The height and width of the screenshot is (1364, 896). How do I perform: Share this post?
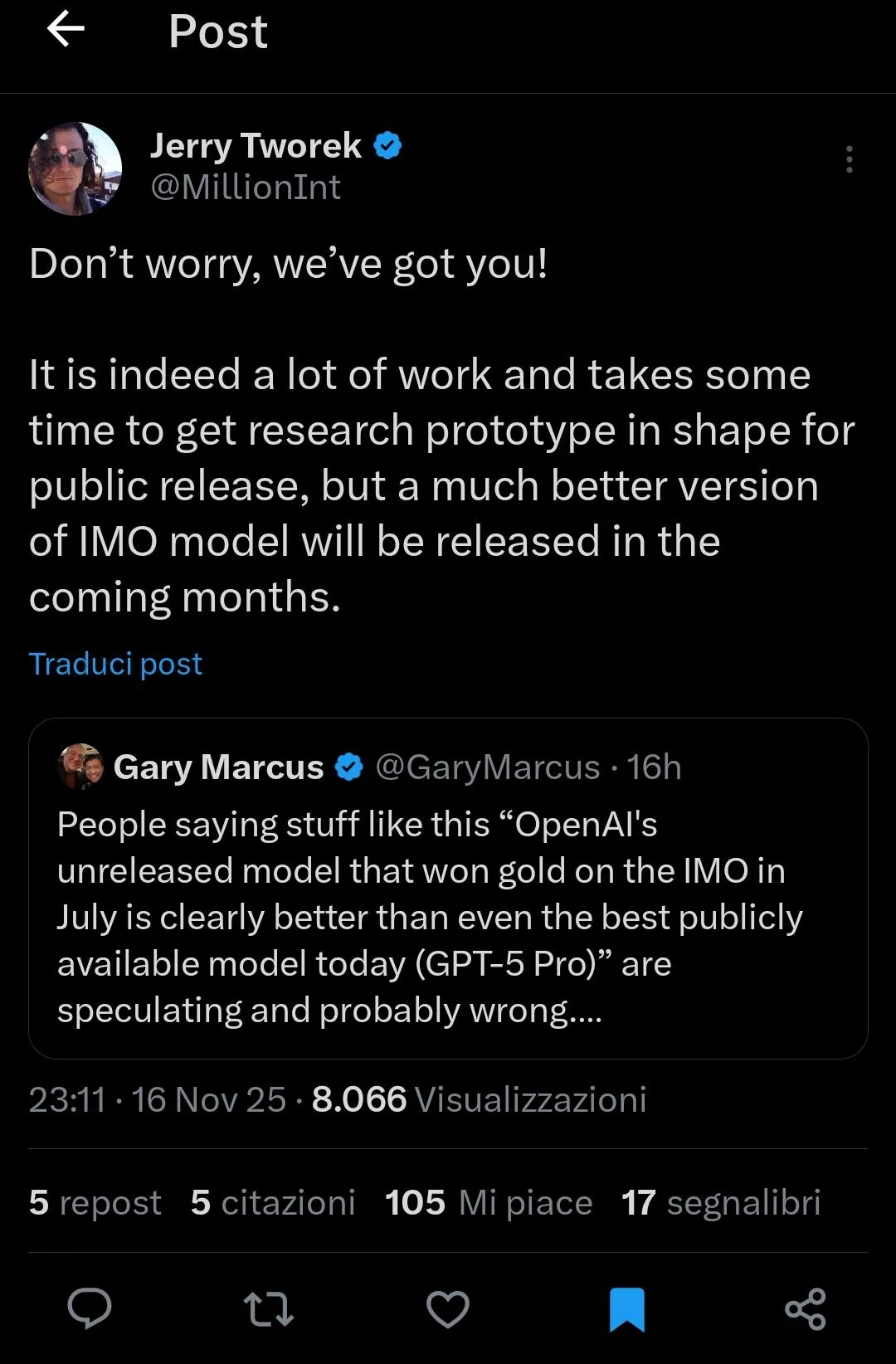pyautogui.click(x=806, y=1309)
